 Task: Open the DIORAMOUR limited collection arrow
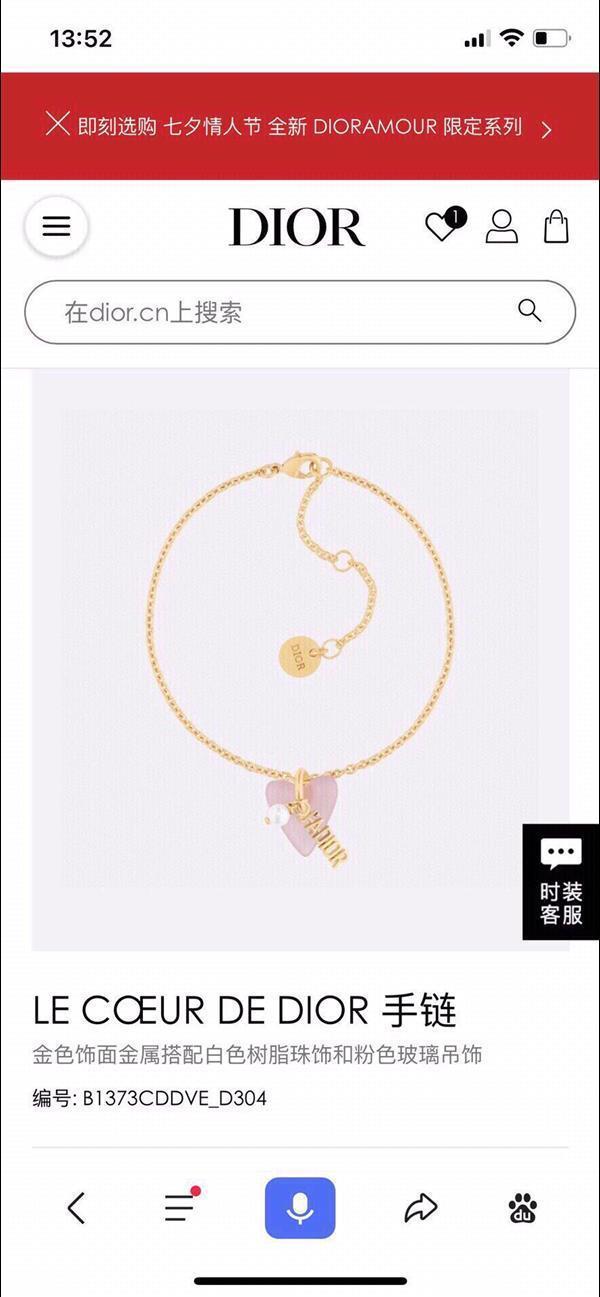pos(546,129)
